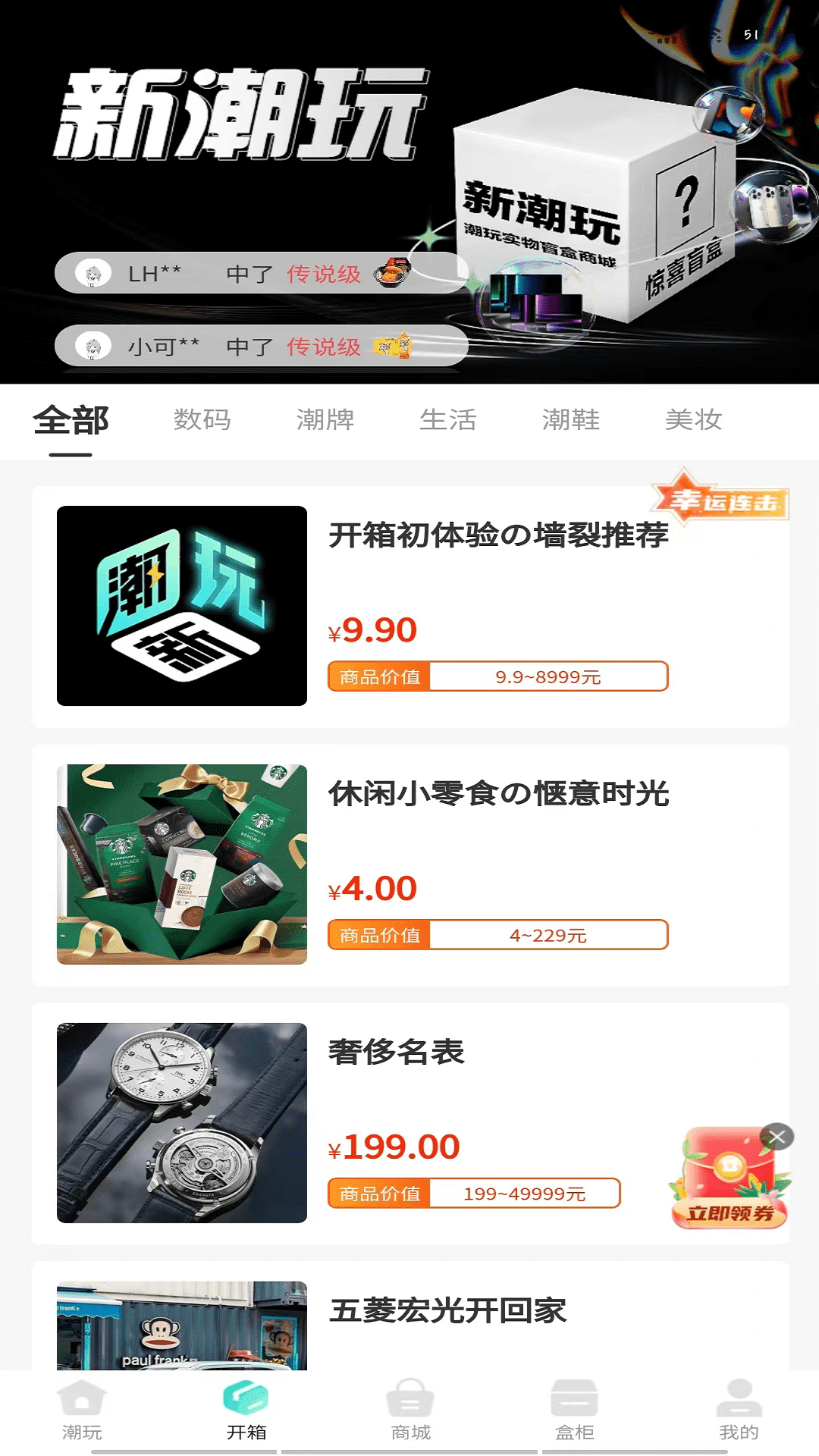Open the 盒柜 tab
Viewport: 819px width, 1456px height.
(574, 1410)
